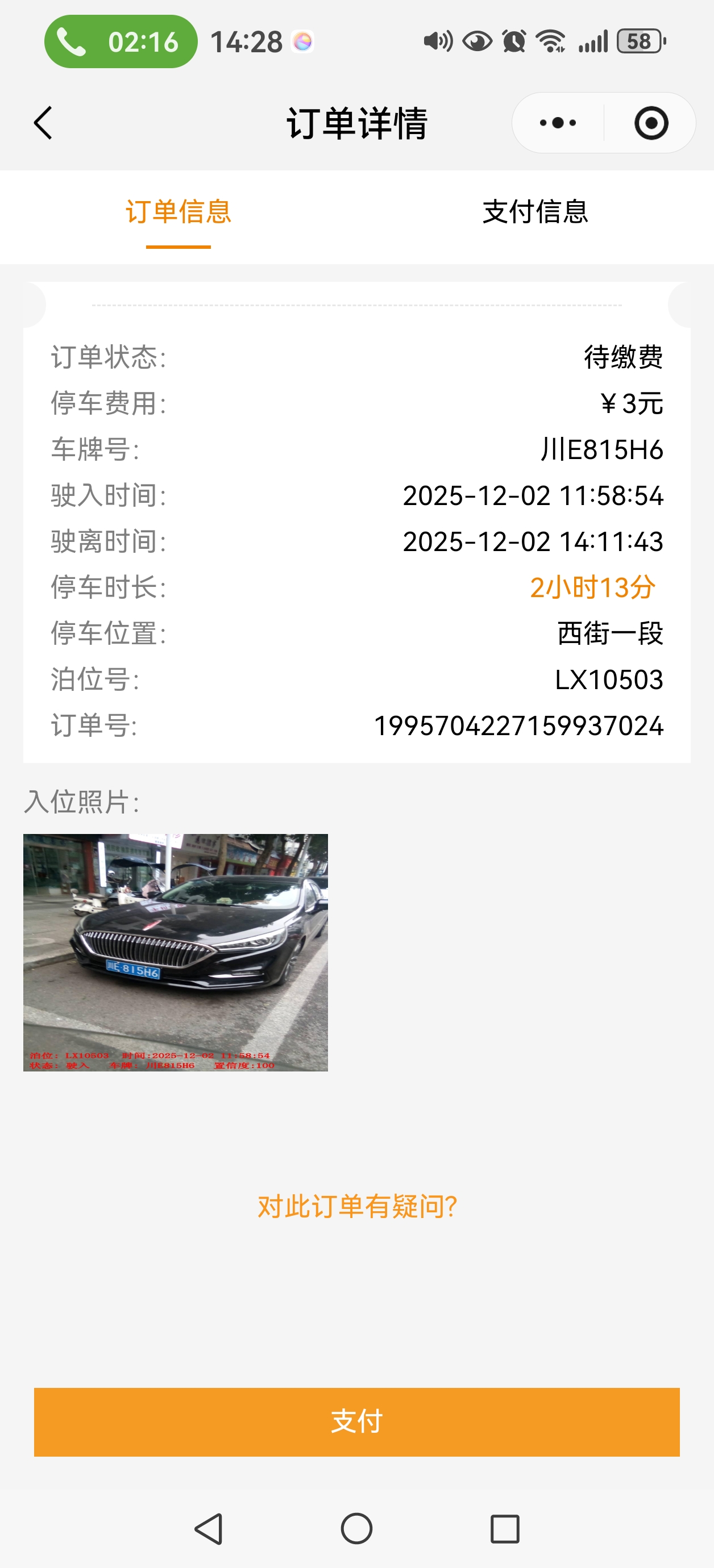Screen dimensions: 714x1568
Task: Switch to the 支付信息 tab
Action: coord(535,212)
